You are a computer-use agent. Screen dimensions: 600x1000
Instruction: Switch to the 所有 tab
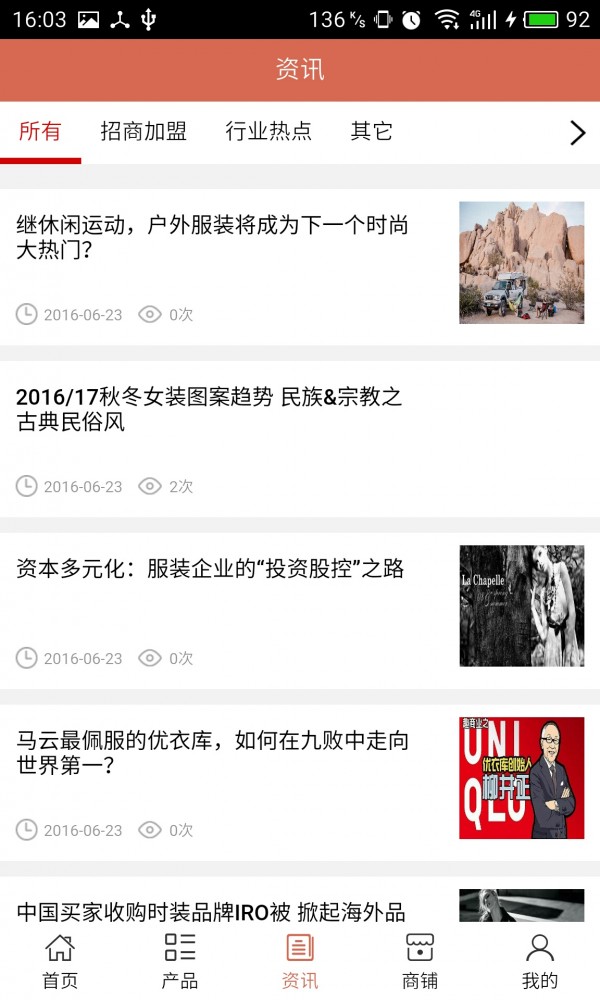click(40, 132)
